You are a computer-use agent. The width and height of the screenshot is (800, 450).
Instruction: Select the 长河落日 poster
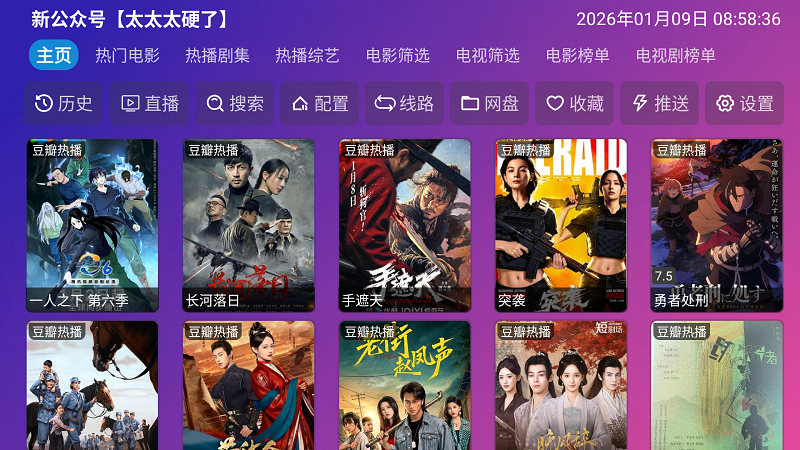pos(248,225)
